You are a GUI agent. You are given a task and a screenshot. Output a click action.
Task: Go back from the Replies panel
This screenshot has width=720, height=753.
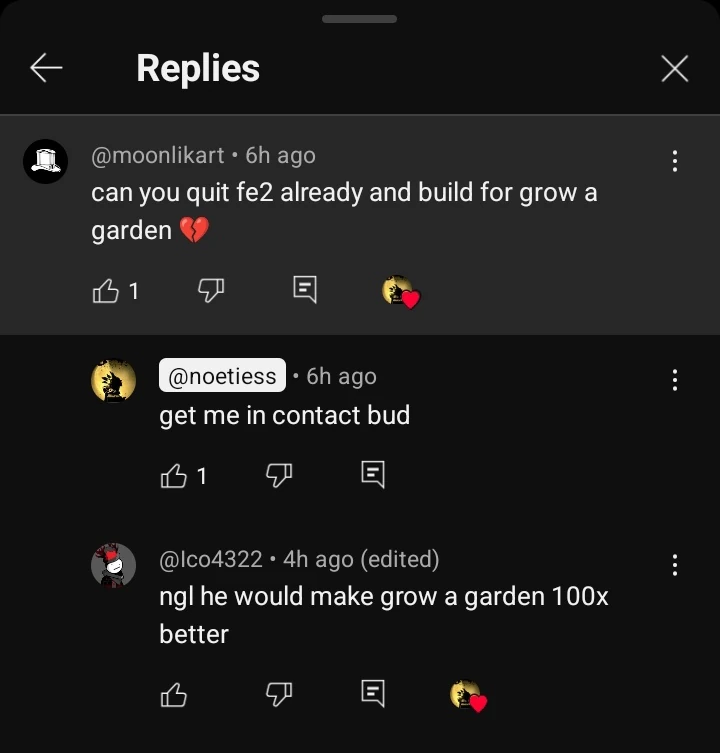(x=46, y=68)
